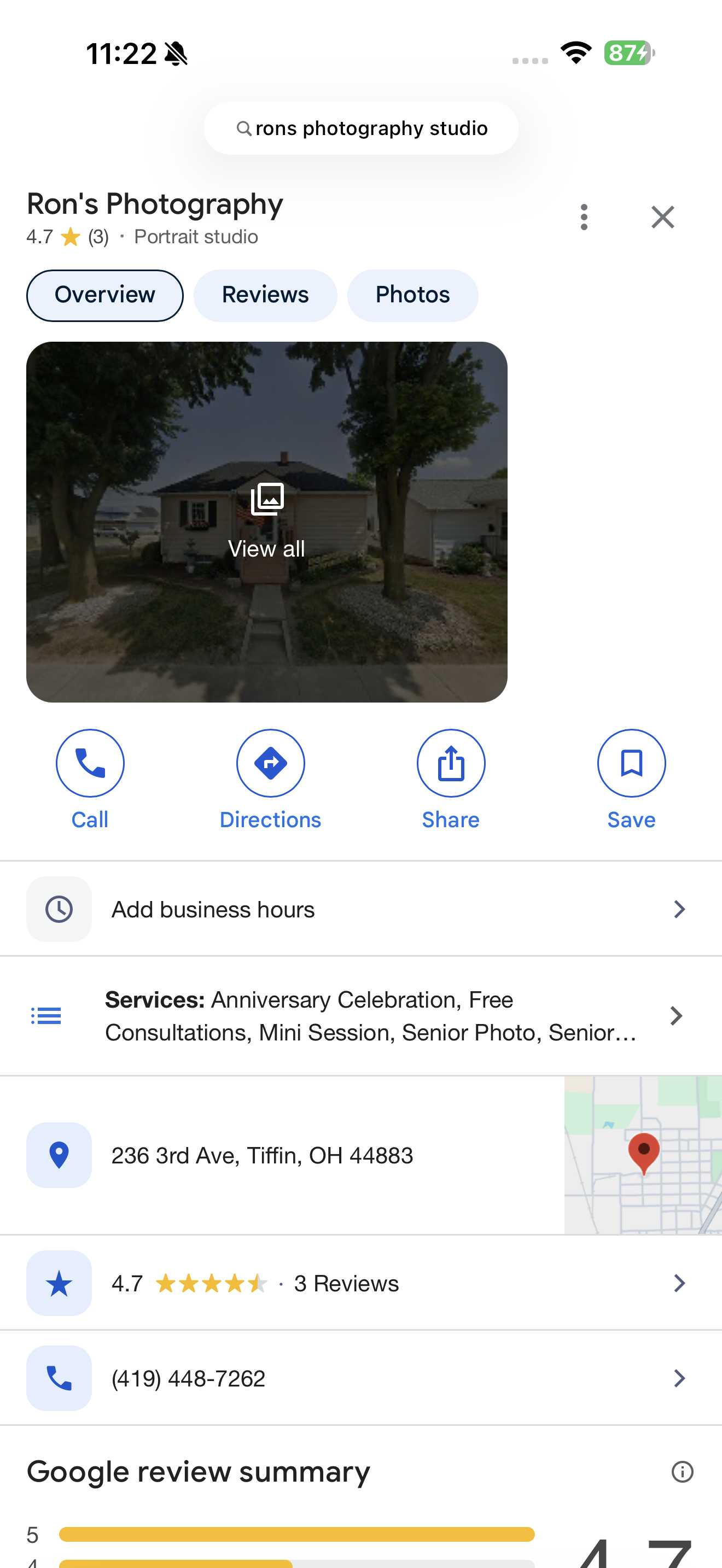Open the 236 3rd Ave address row
Screen dimensions: 722x1568
[x=262, y=1155]
